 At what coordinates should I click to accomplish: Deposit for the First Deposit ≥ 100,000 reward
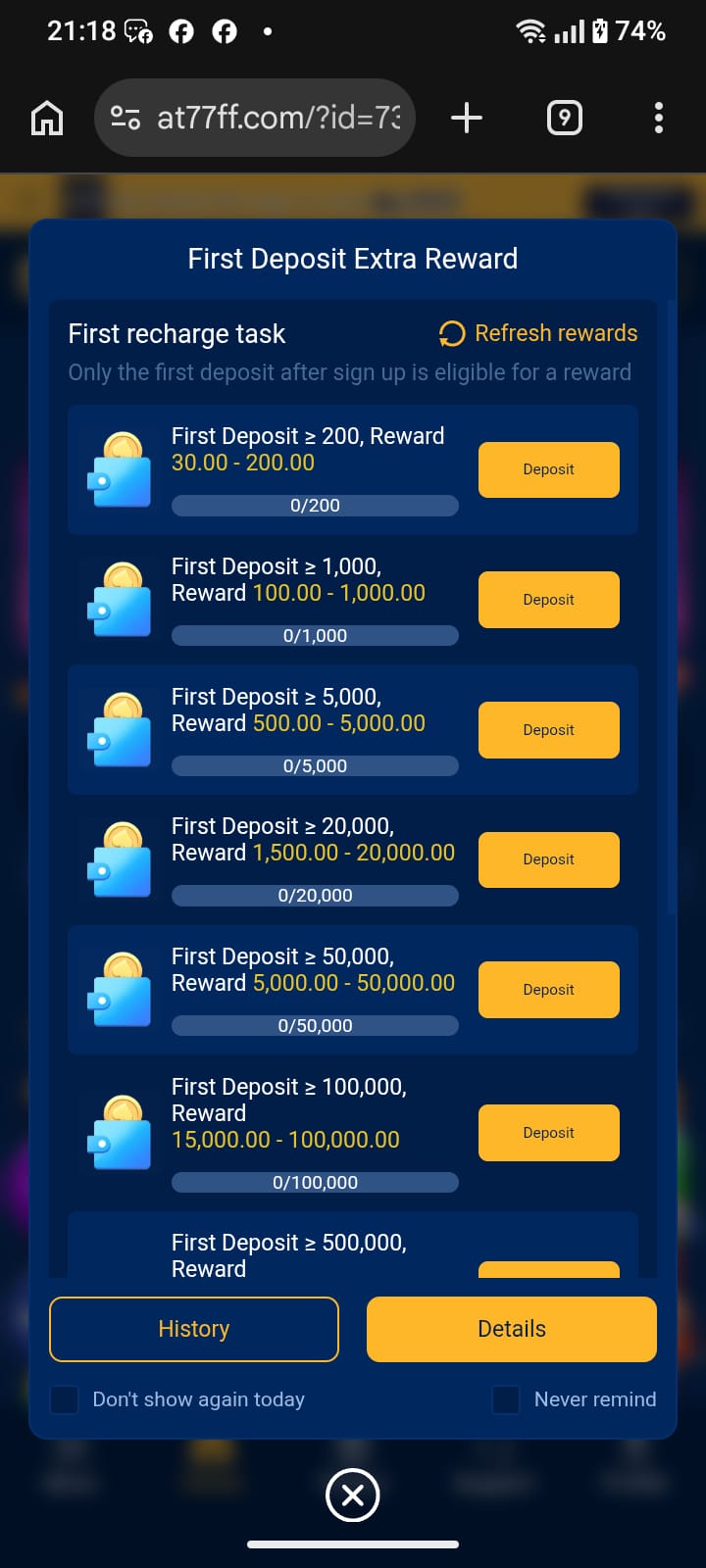pos(549,1133)
